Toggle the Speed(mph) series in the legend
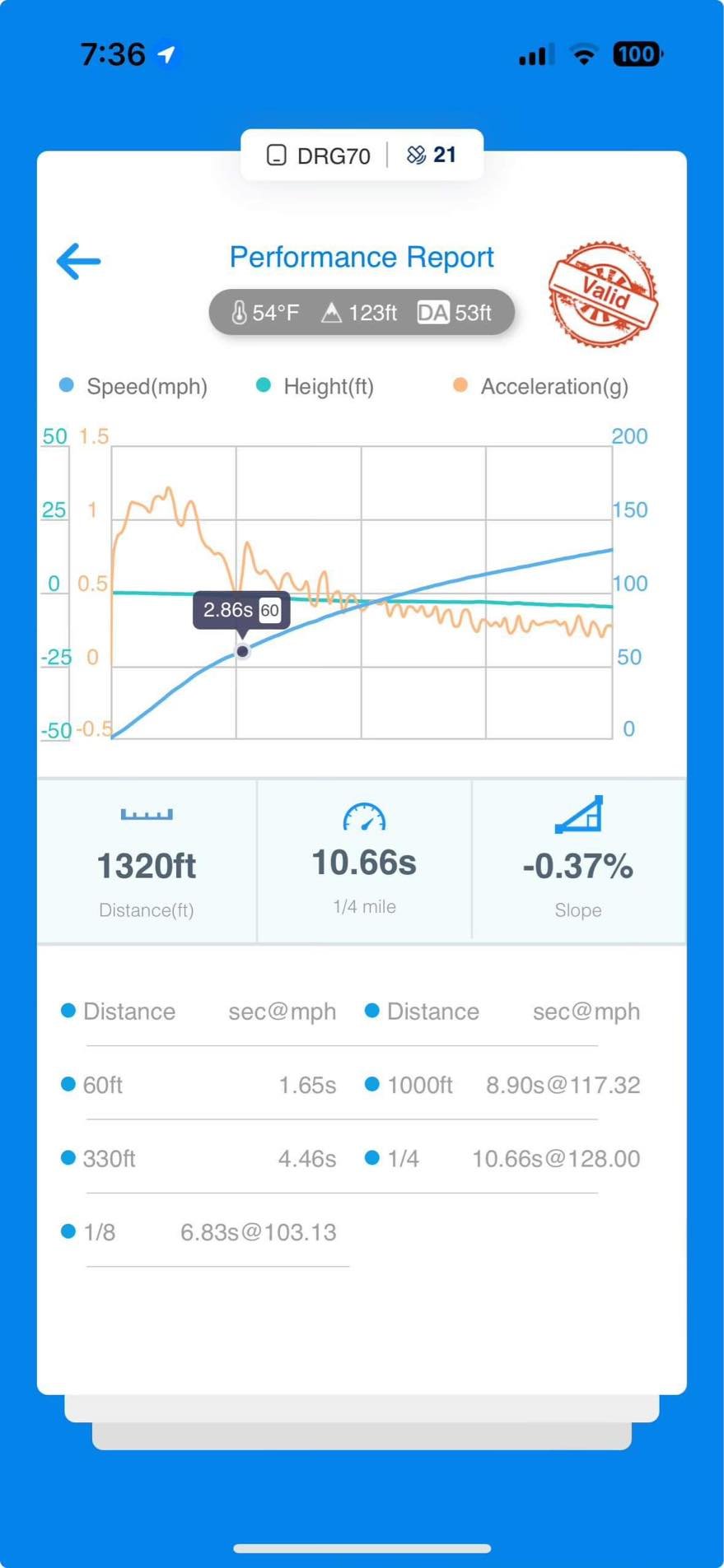 tap(133, 386)
